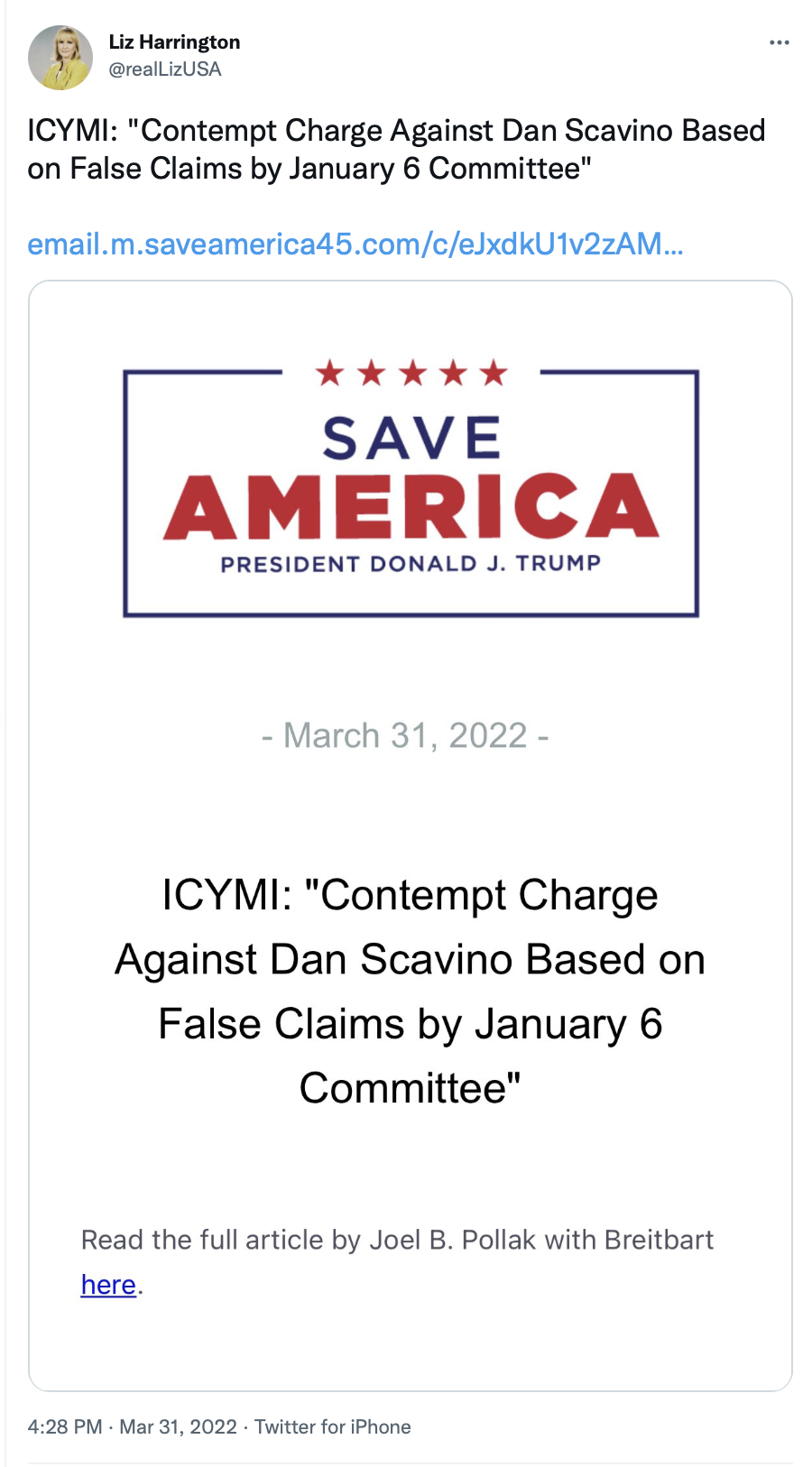Viewport: 812px width, 1467px height.
Task: View the Liz Harrington profile name
Action: (x=174, y=42)
